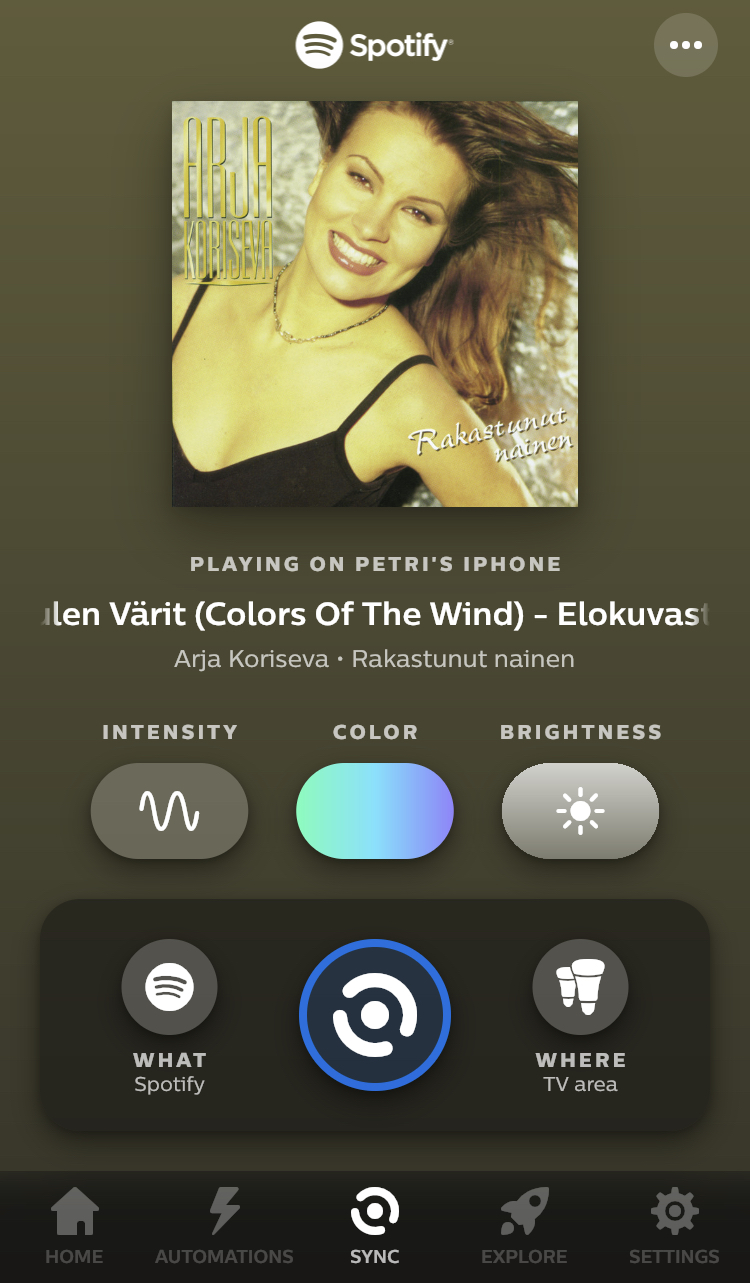Switch to the Automations tab

[224, 1226]
